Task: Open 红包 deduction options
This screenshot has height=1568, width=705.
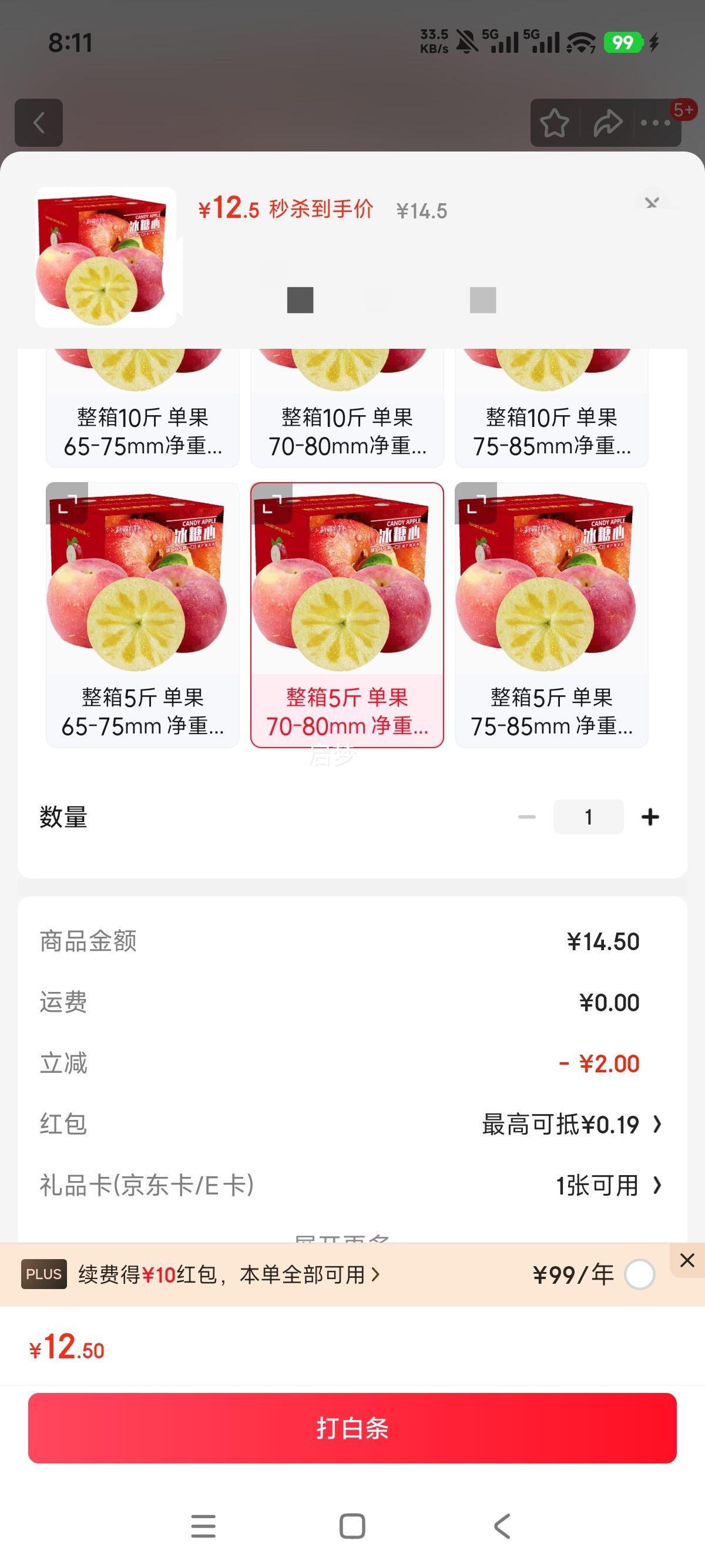Action: [x=571, y=1124]
